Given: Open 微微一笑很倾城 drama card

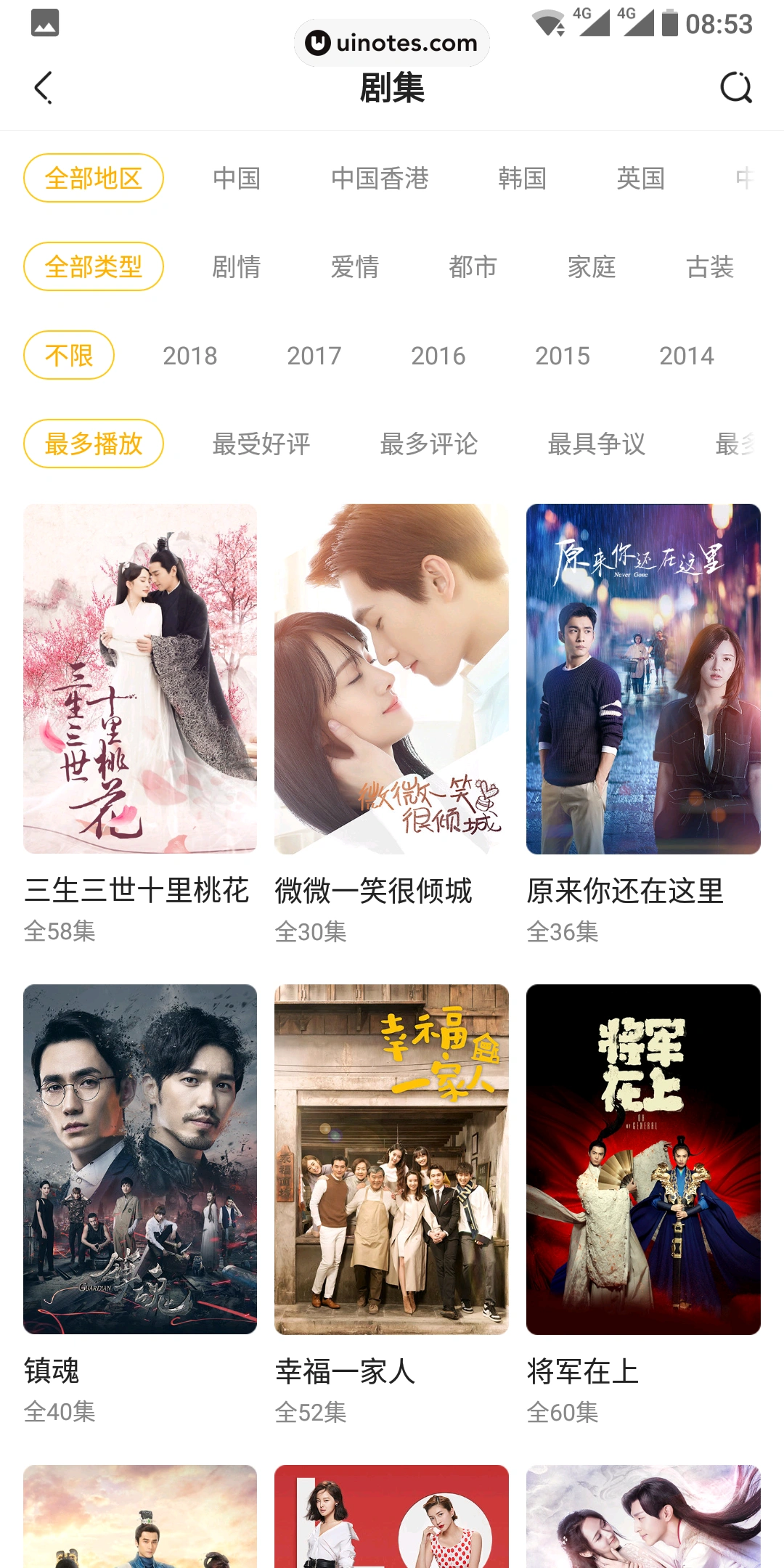Looking at the screenshot, I should 391,679.
